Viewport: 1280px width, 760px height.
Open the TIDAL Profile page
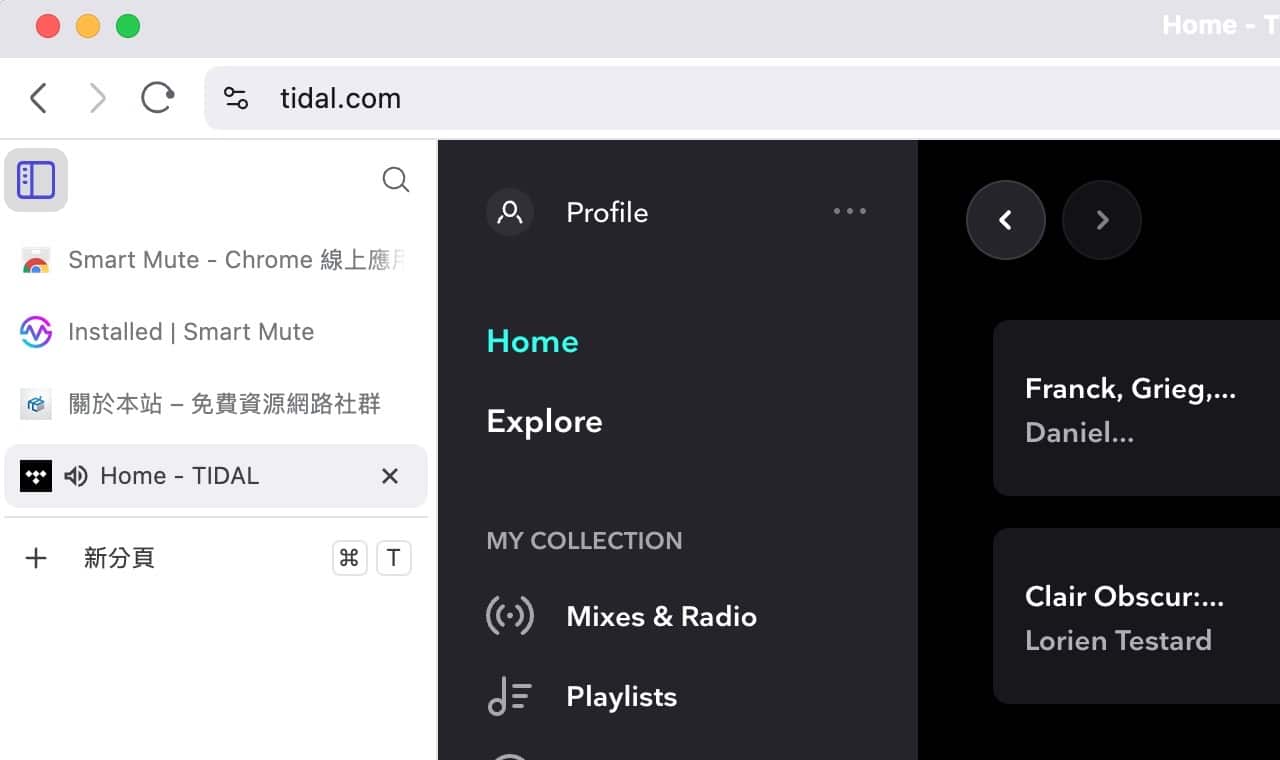pyautogui.click(x=606, y=212)
